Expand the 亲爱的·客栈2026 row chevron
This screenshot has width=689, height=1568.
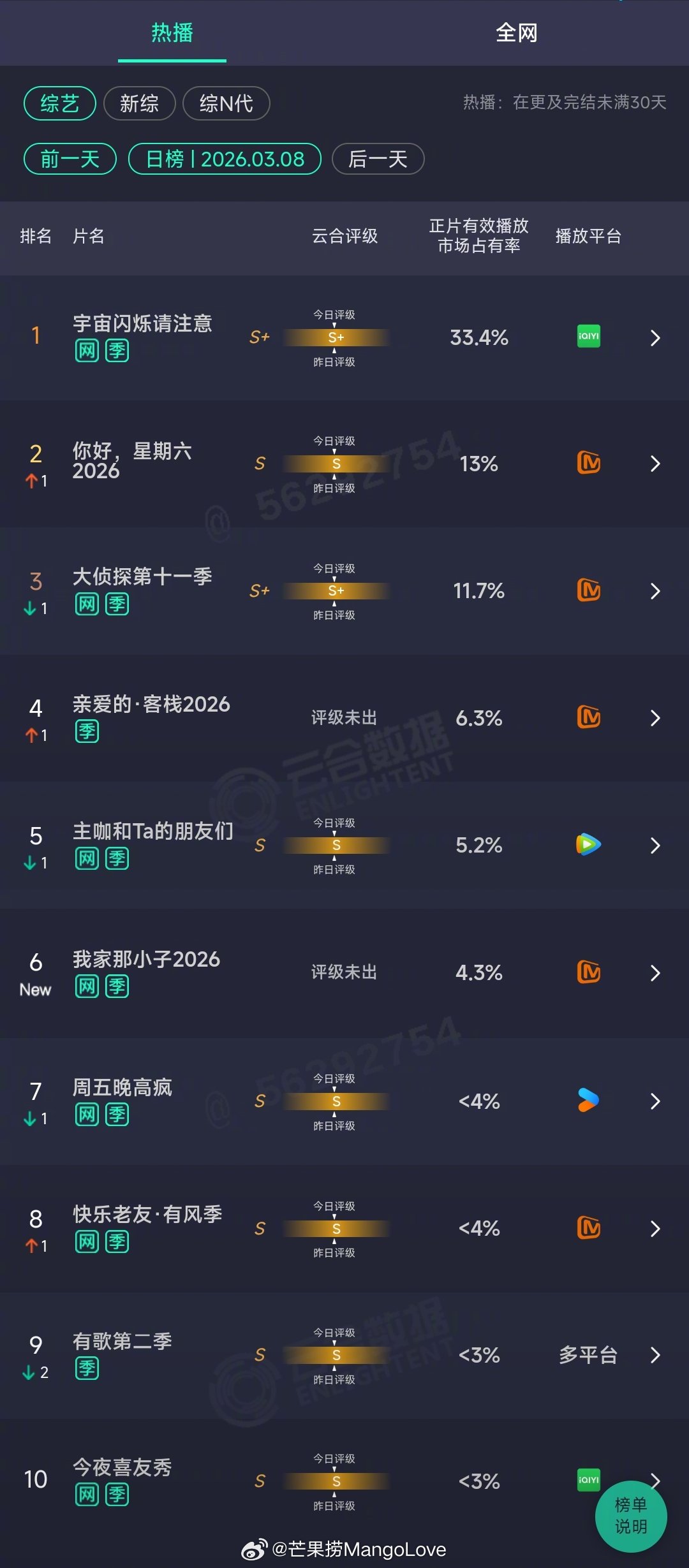click(x=656, y=718)
